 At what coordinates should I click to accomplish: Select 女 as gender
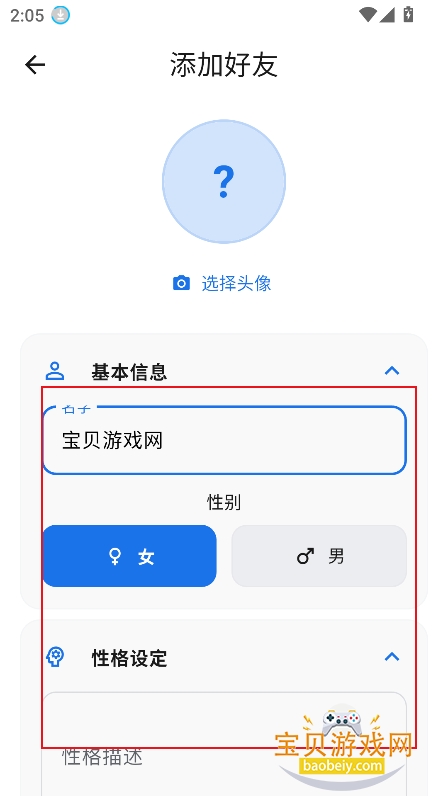coord(130,556)
